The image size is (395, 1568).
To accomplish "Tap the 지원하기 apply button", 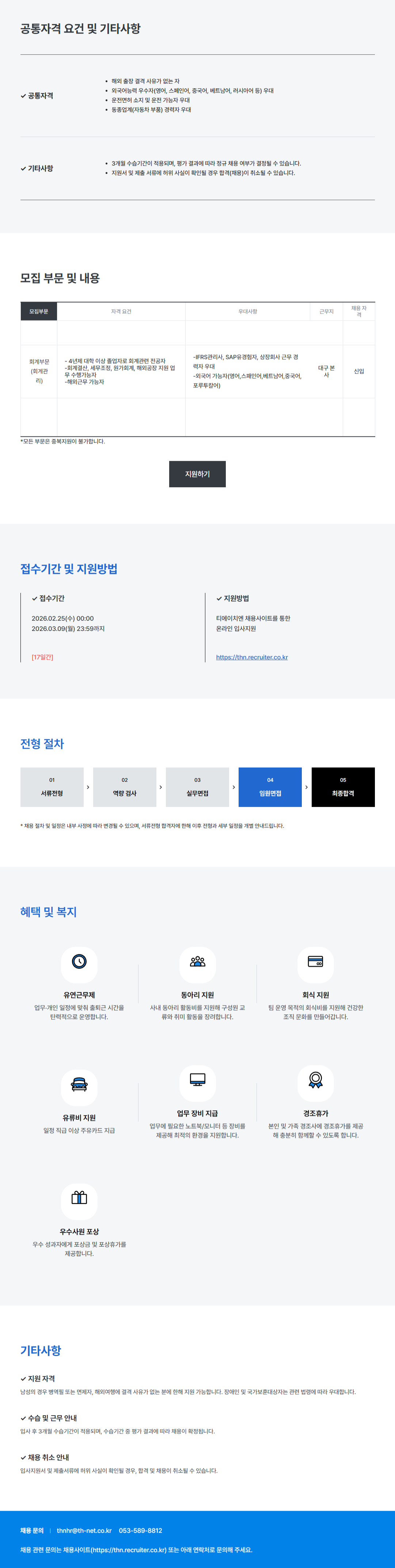I will tap(197, 474).
